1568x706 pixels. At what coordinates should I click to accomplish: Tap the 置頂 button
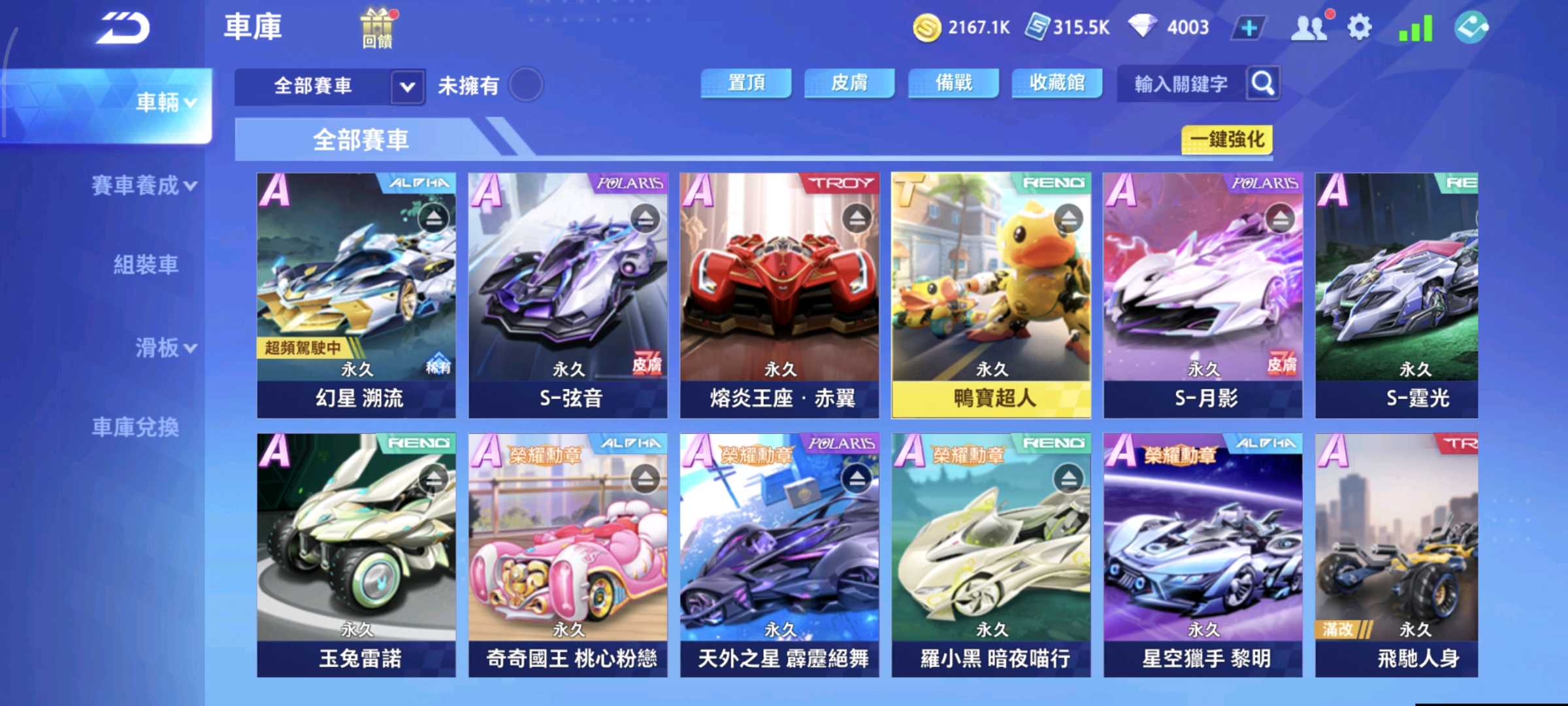click(745, 83)
